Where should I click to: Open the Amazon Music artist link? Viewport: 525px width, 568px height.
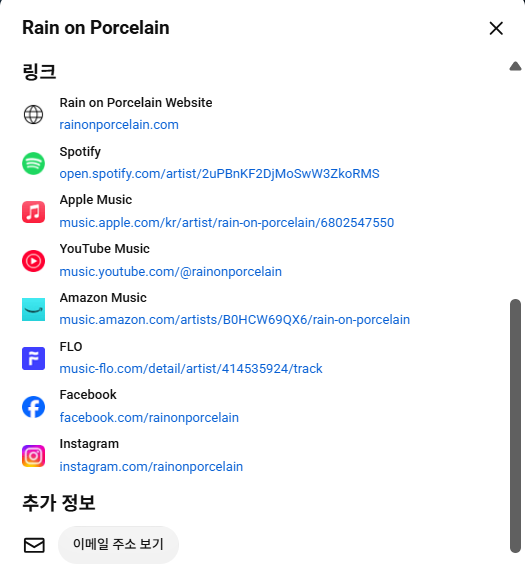[234, 320]
